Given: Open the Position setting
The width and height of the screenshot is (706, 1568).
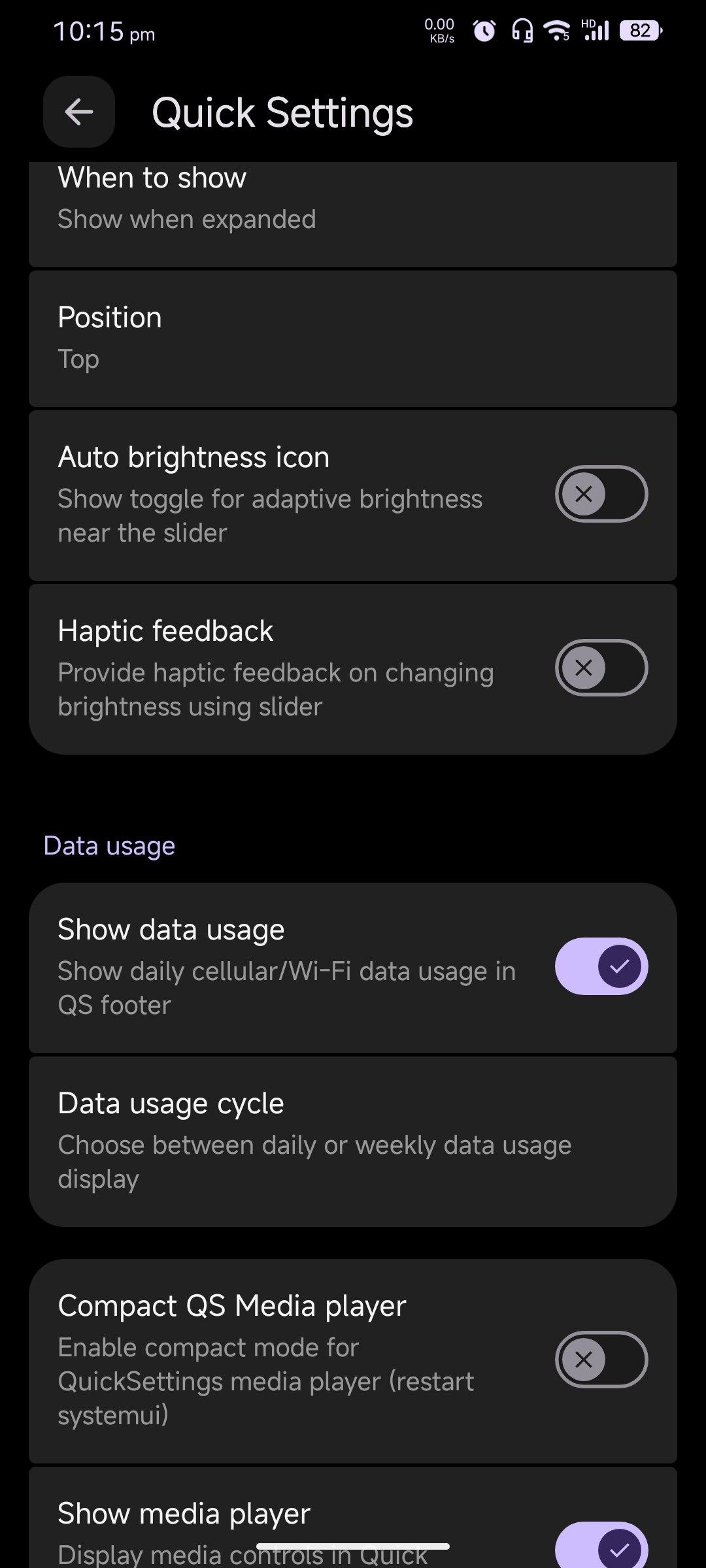Looking at the screenshot, I should [x=353, y=338].
